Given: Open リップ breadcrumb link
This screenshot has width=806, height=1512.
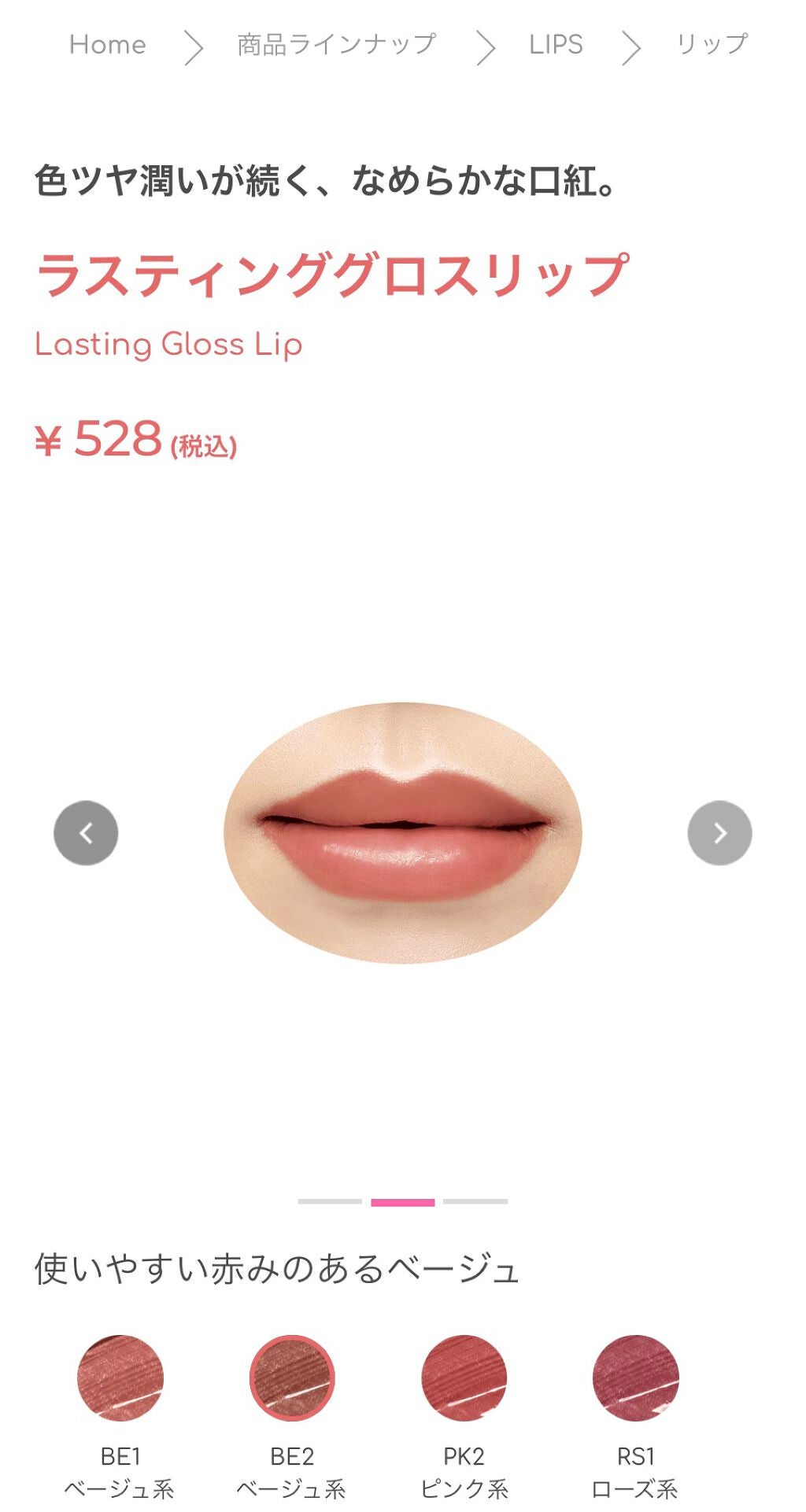Looking at the screenshot, I should pyautogui.click(x=712, y=45).
